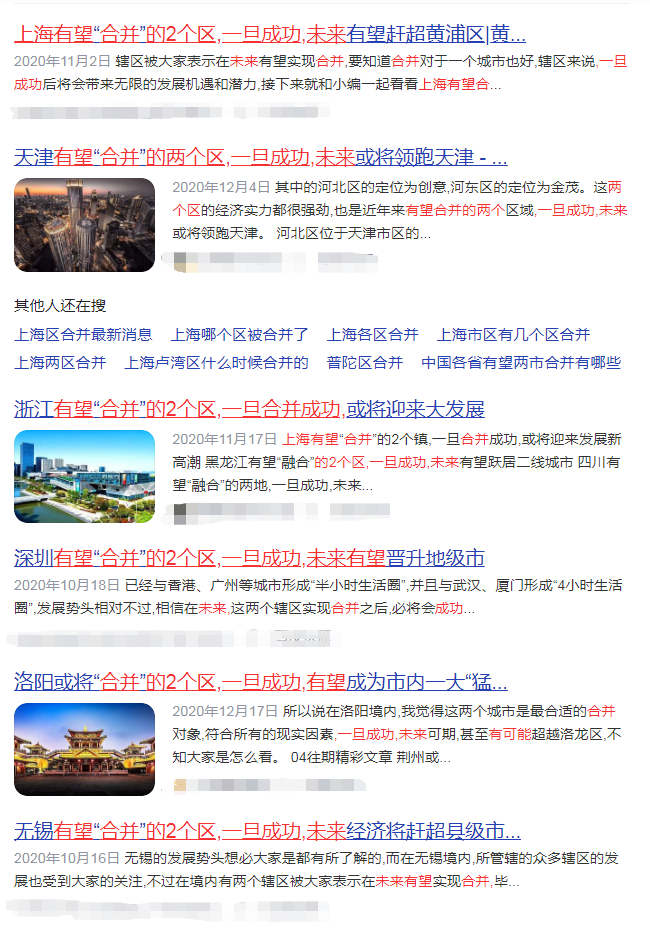
Task: Open related search 普陀区合并
Action: point(364,363)
